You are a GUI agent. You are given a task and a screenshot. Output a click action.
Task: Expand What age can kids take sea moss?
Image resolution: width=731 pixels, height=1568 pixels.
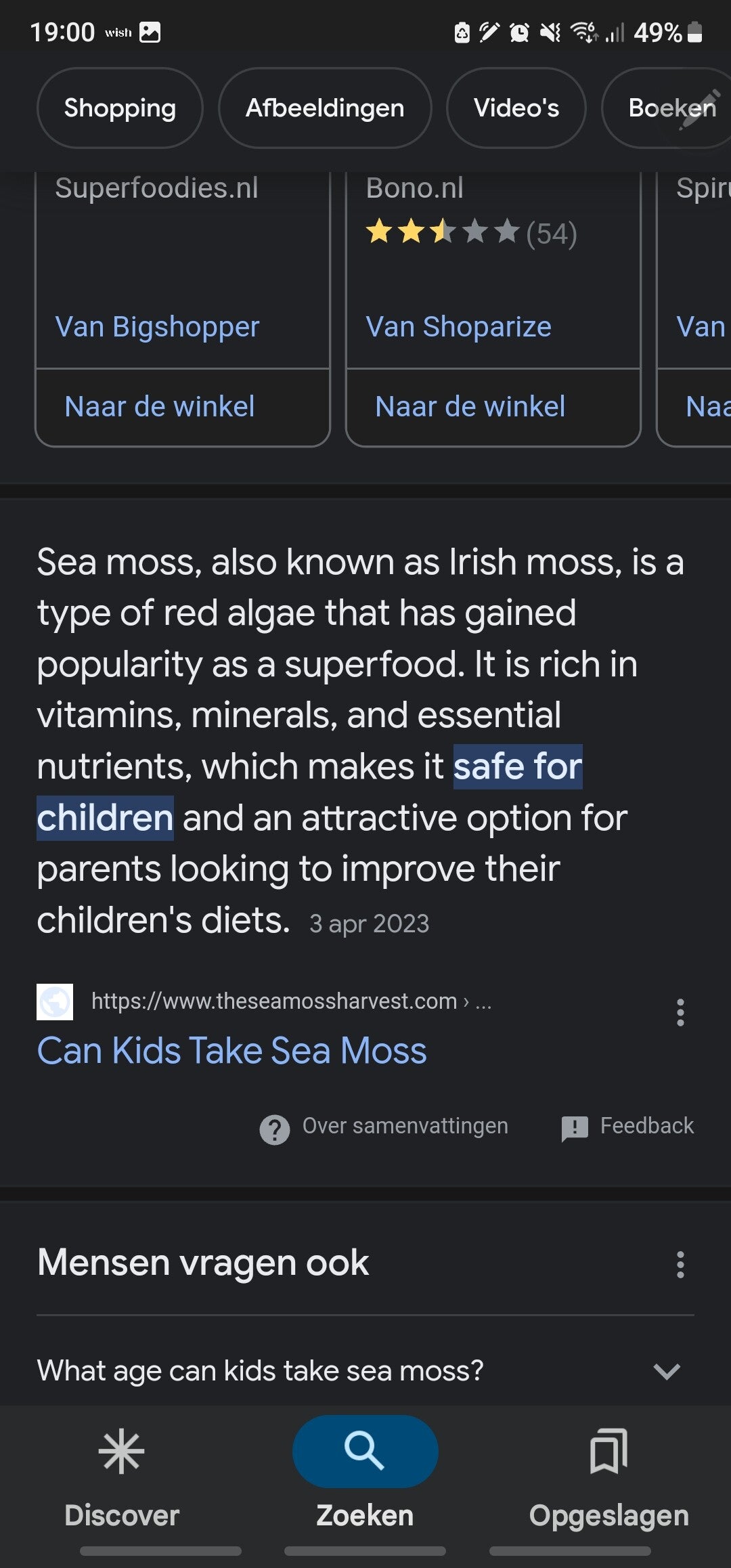[x=365, y=1370]
